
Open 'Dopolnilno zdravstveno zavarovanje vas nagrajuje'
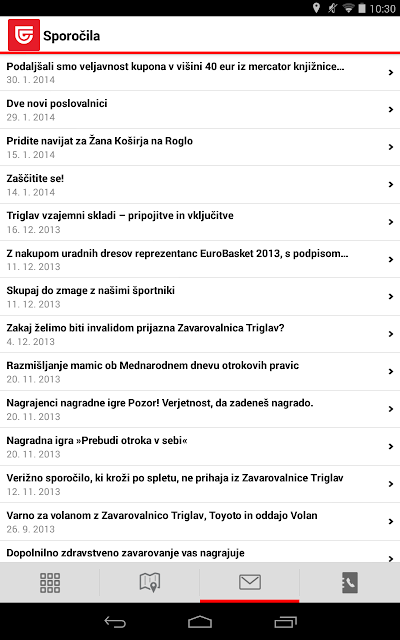(x=200, y=552)
